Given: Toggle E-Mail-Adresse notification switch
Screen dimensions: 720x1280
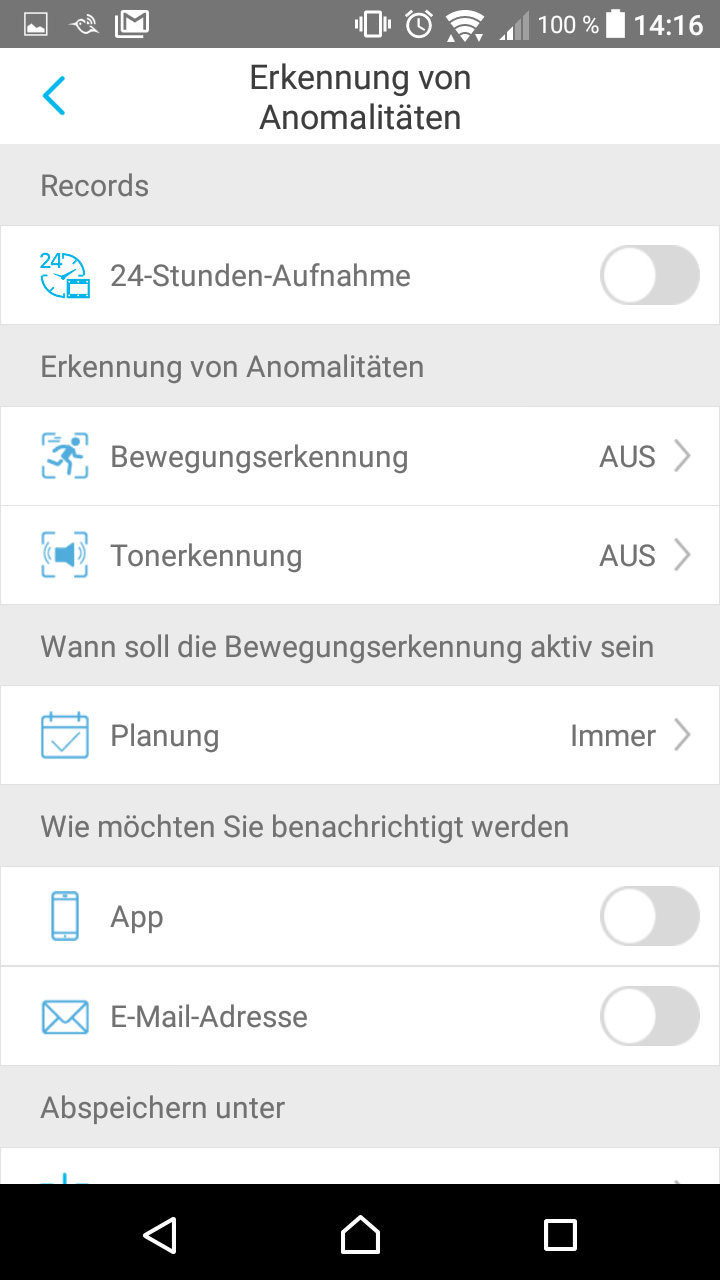Looking at the screenshot, I should click(x=650, y=1016).
